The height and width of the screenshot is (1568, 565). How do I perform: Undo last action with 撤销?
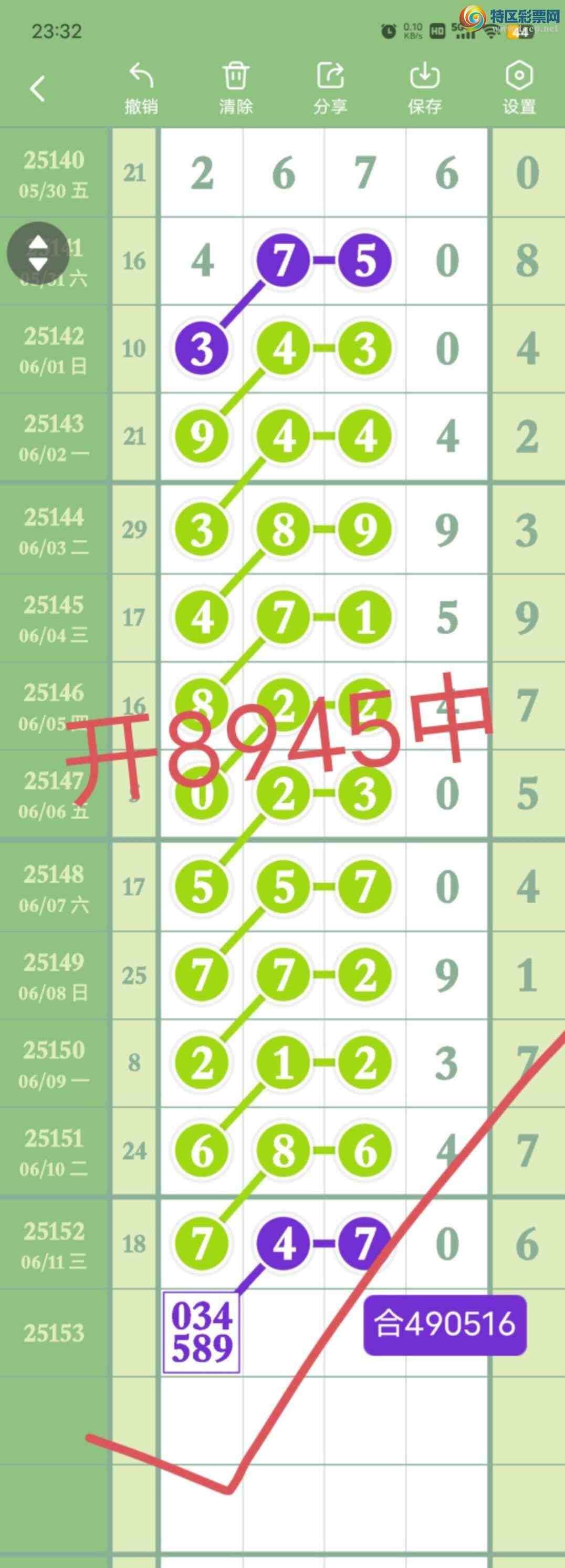141,89
